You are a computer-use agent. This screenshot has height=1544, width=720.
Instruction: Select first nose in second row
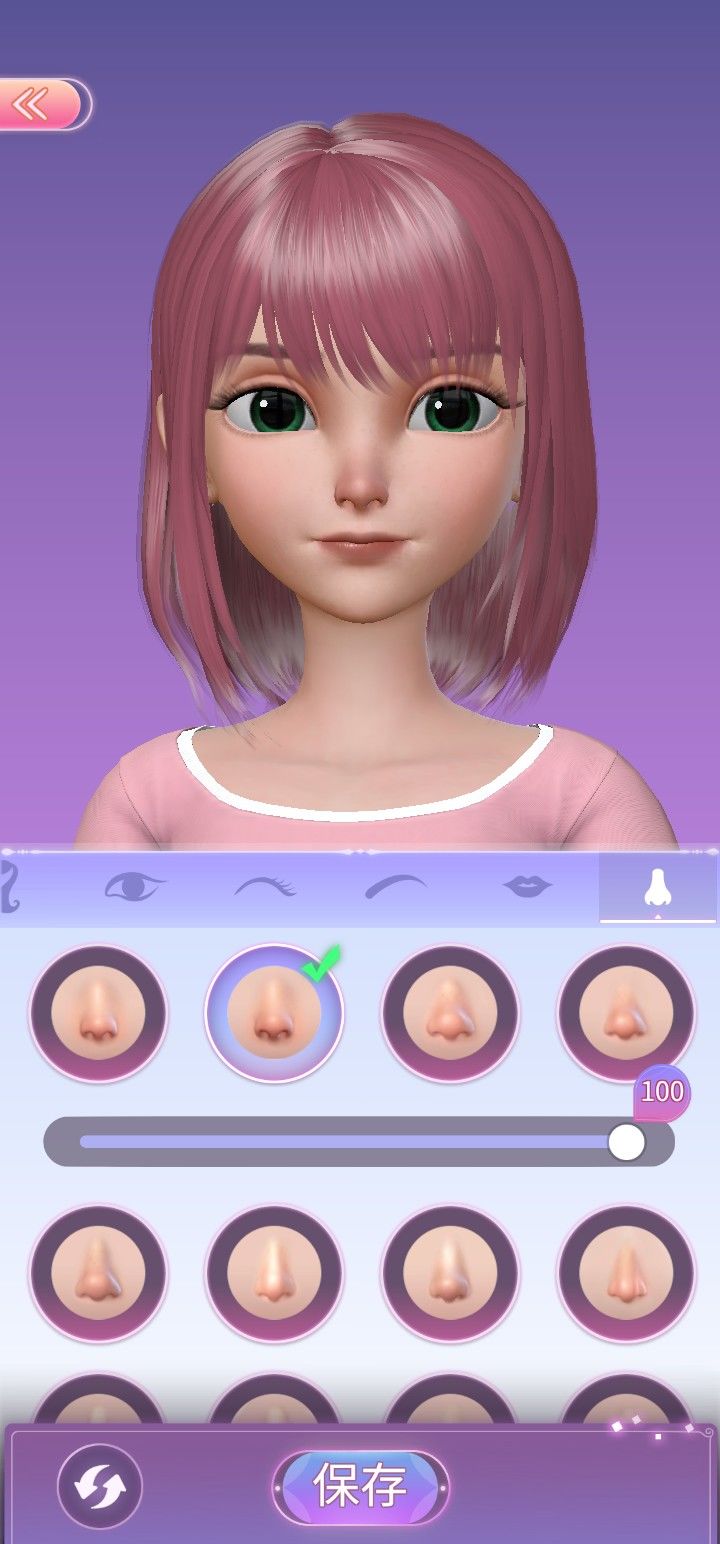coord(98,1272)
